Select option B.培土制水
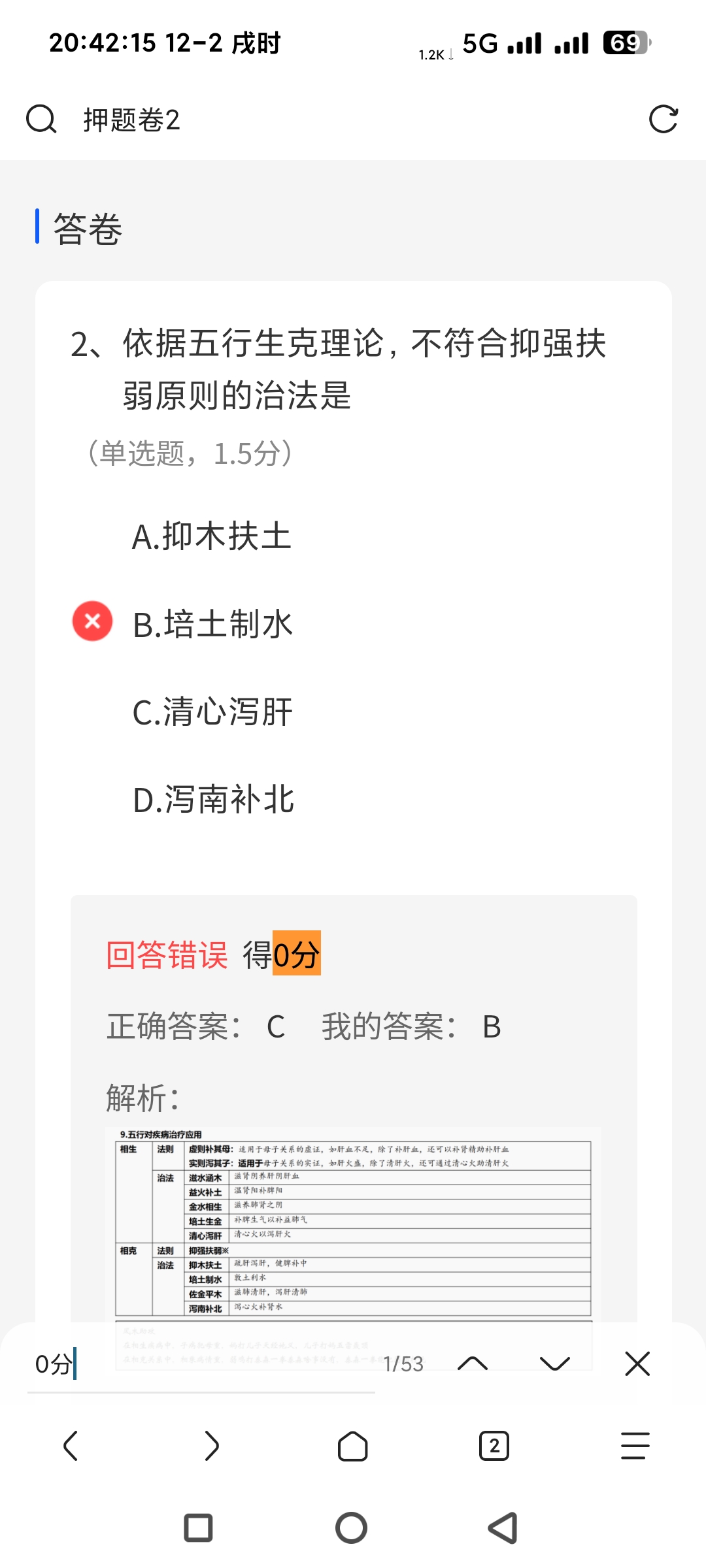 click(x=212, y=624)
